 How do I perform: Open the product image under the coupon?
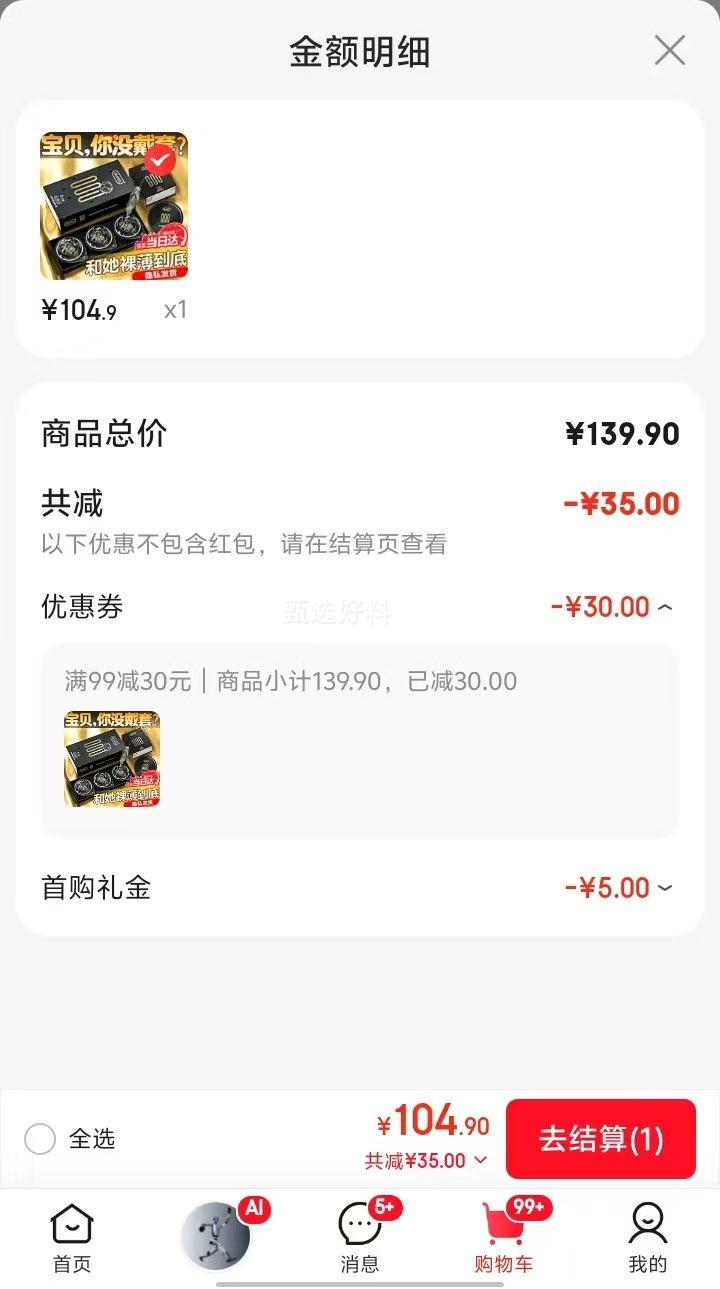point(112,758)
